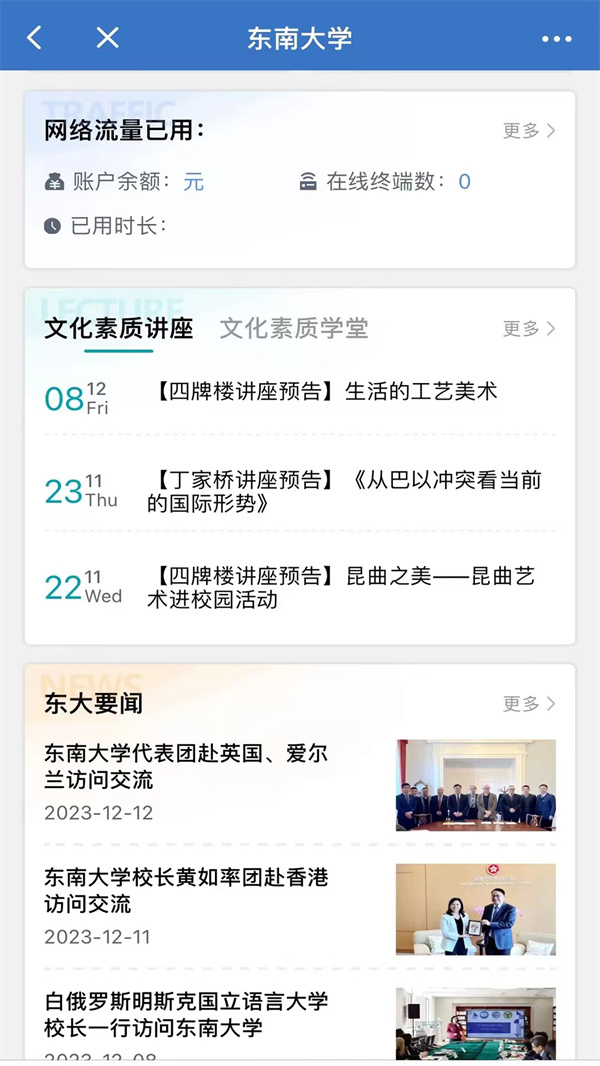Select the 文化素质讲座 tab
This screenshot has width=600, height=1066.
[x=118, y=329]
